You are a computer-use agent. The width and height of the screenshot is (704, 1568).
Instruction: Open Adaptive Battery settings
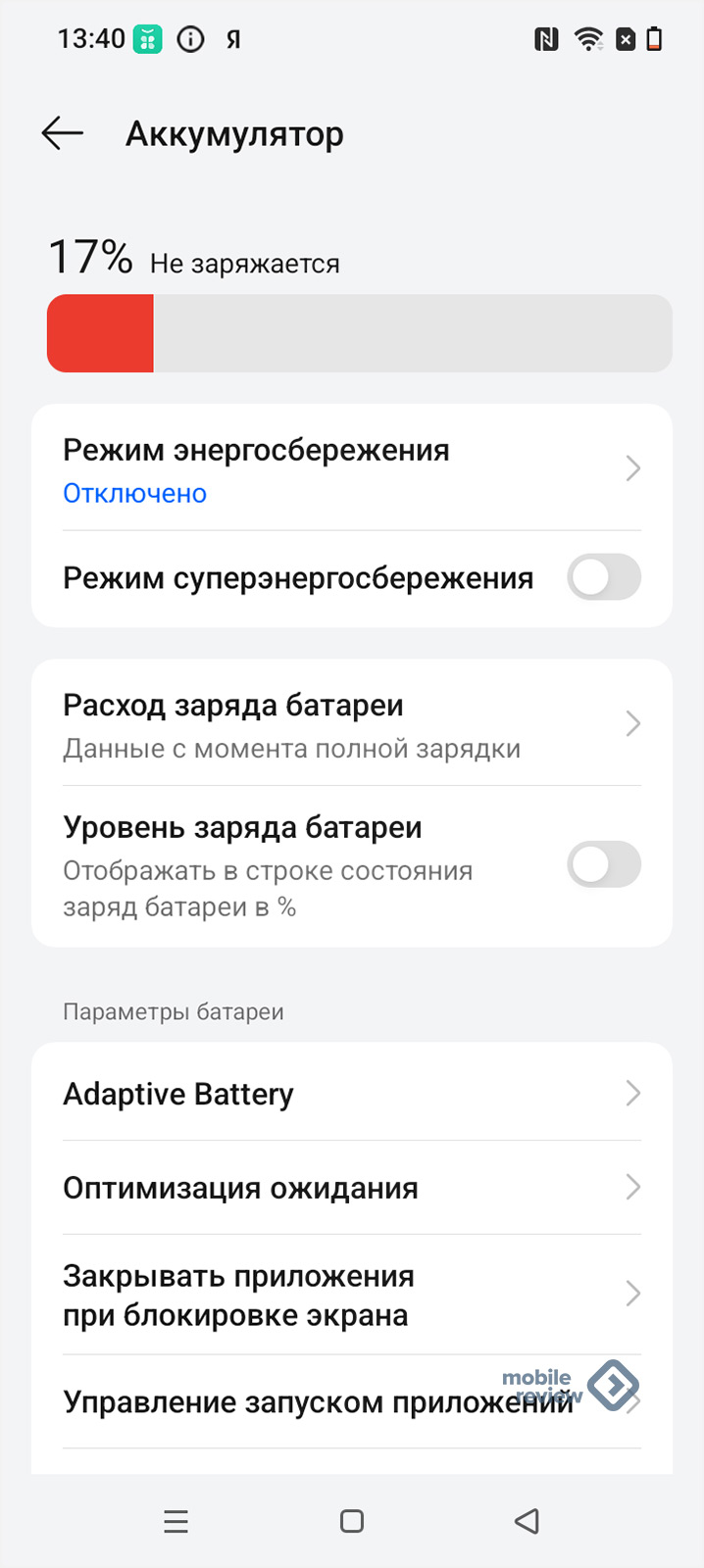point(352,1093)
